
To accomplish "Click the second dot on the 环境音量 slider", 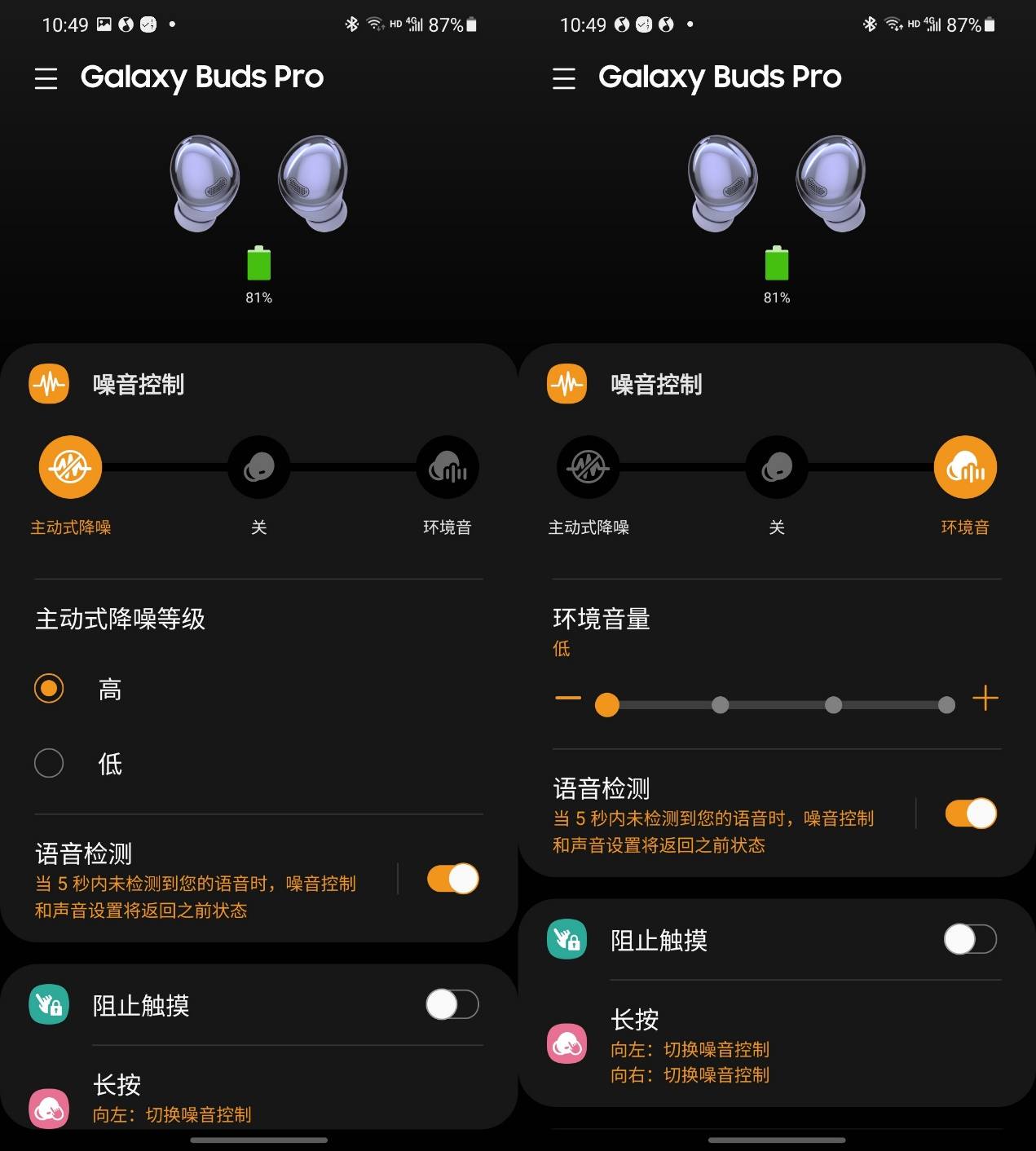I will tap(721, 704).
